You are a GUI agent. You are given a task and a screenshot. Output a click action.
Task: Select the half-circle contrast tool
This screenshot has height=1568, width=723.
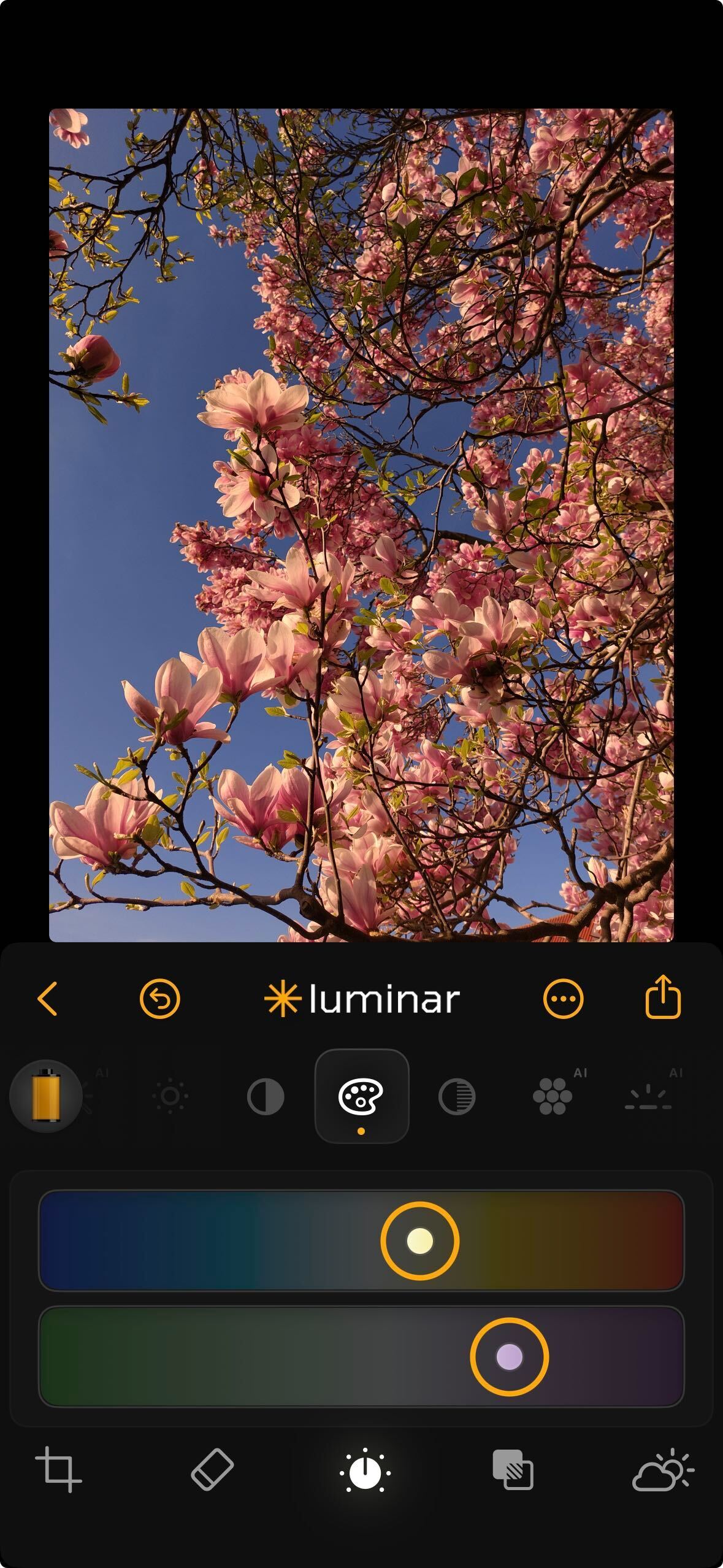(266, 1096)
